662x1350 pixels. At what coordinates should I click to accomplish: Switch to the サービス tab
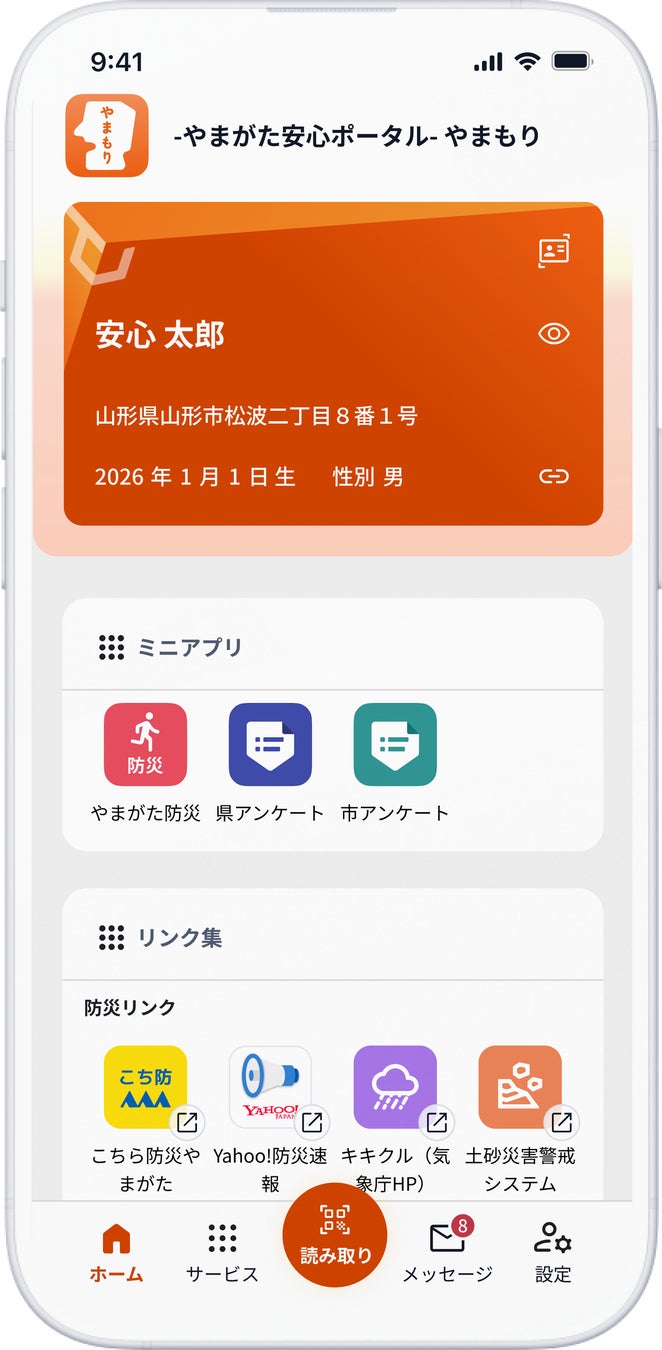tap(222, 1253)
